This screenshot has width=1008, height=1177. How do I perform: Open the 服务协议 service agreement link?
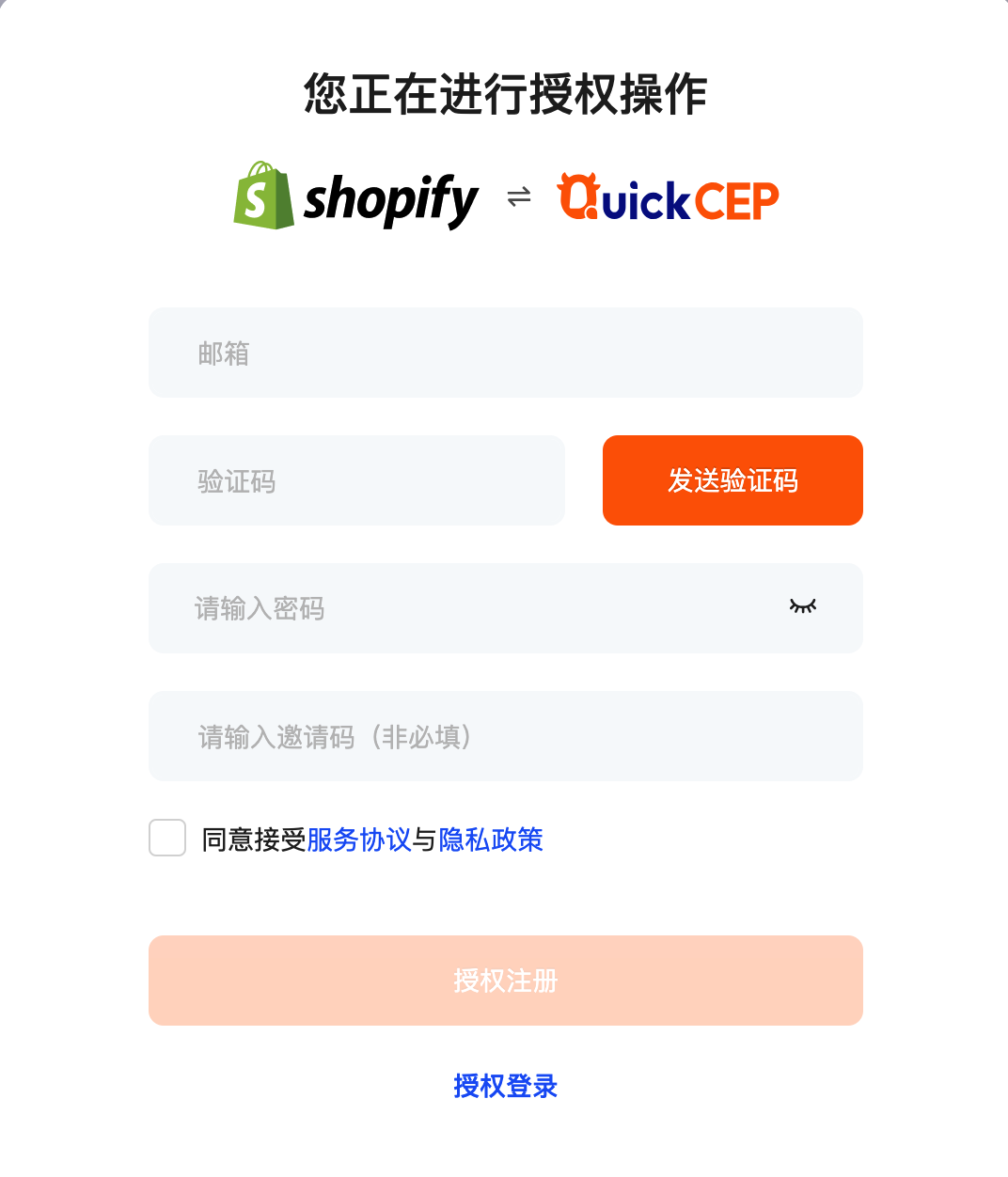click(x=359, y=840)
